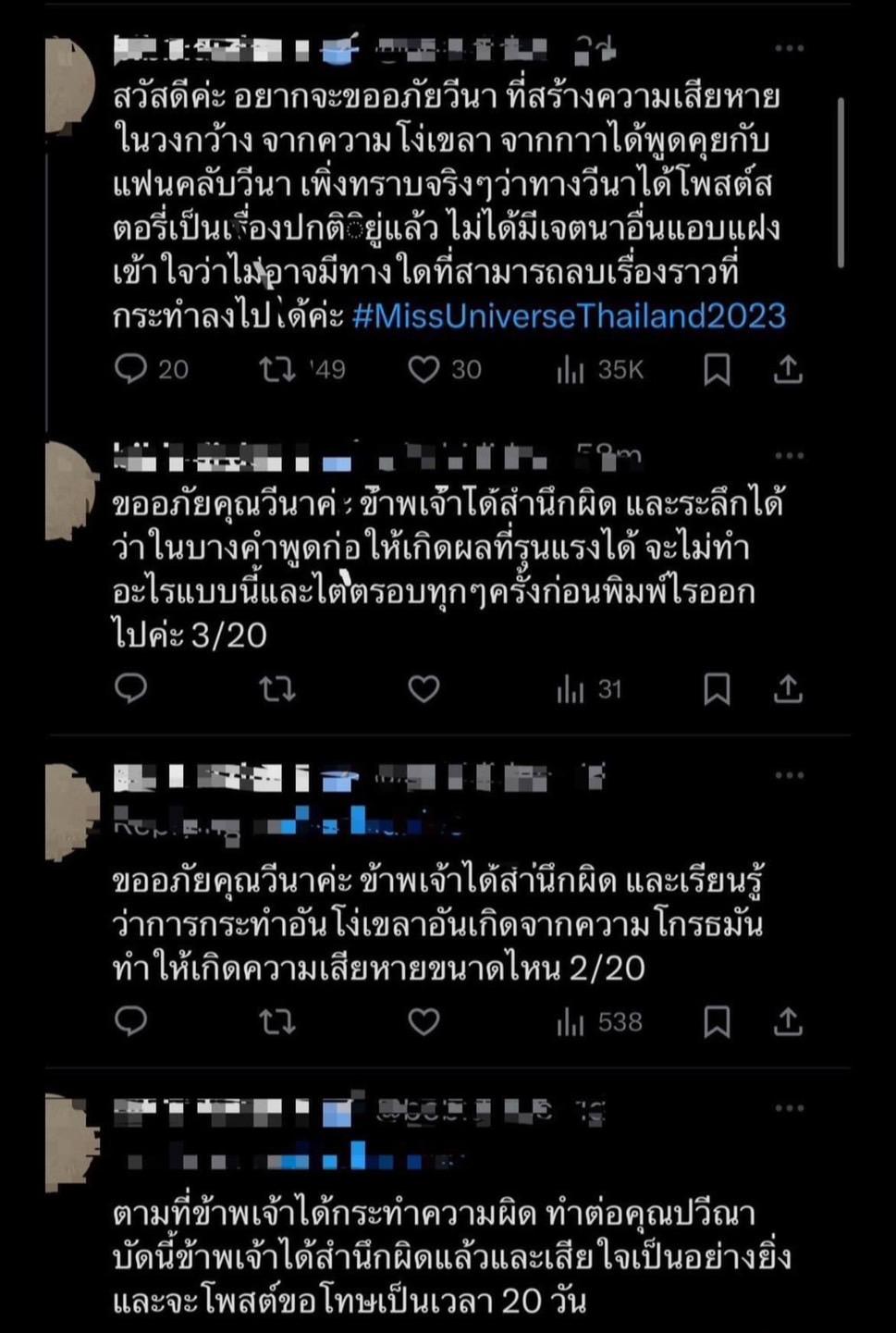The height and width of the screenshot is (1333, 896).
Task: Open overflow menu on the 3/20 tweet
Action: [x=789, y=455]
